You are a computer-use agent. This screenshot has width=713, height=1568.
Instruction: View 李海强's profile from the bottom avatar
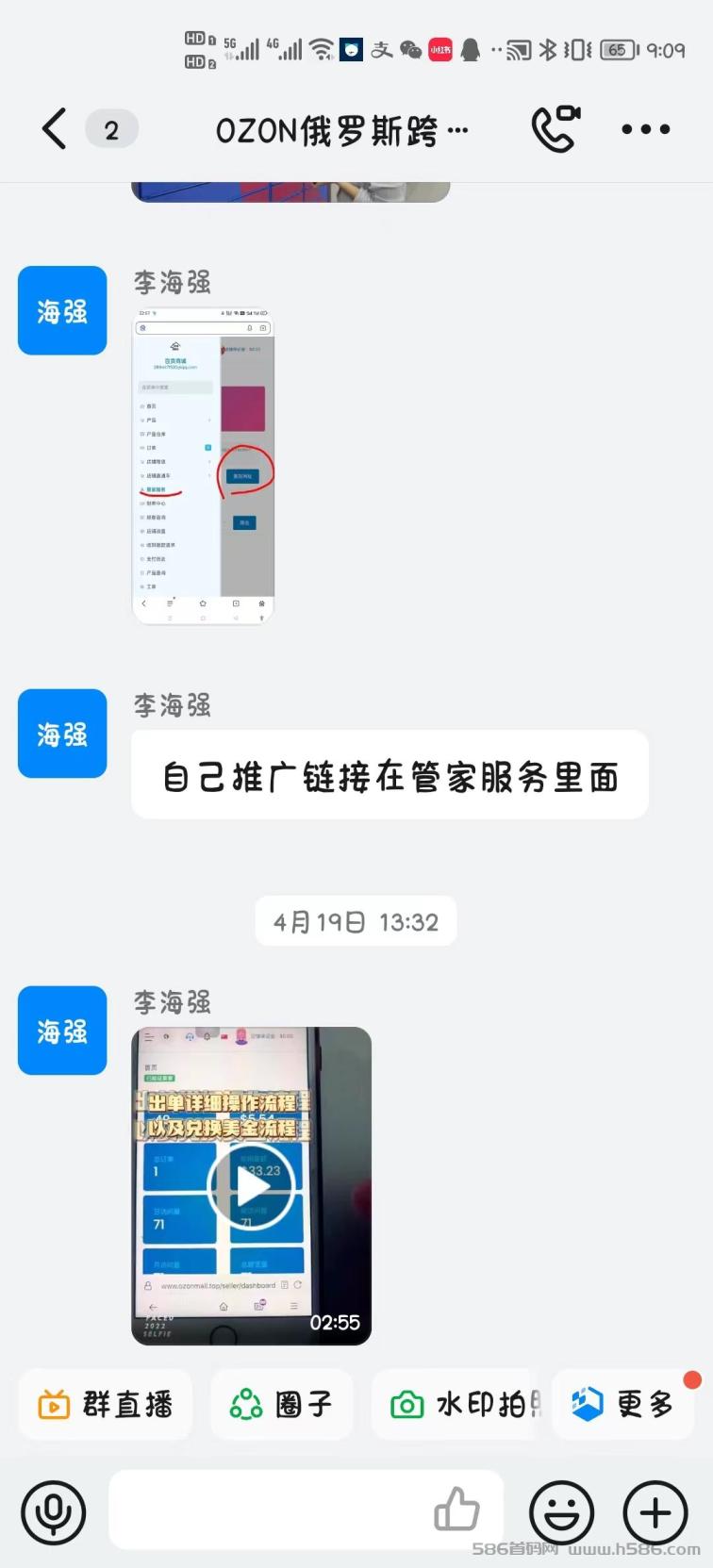coord(62,1031)
